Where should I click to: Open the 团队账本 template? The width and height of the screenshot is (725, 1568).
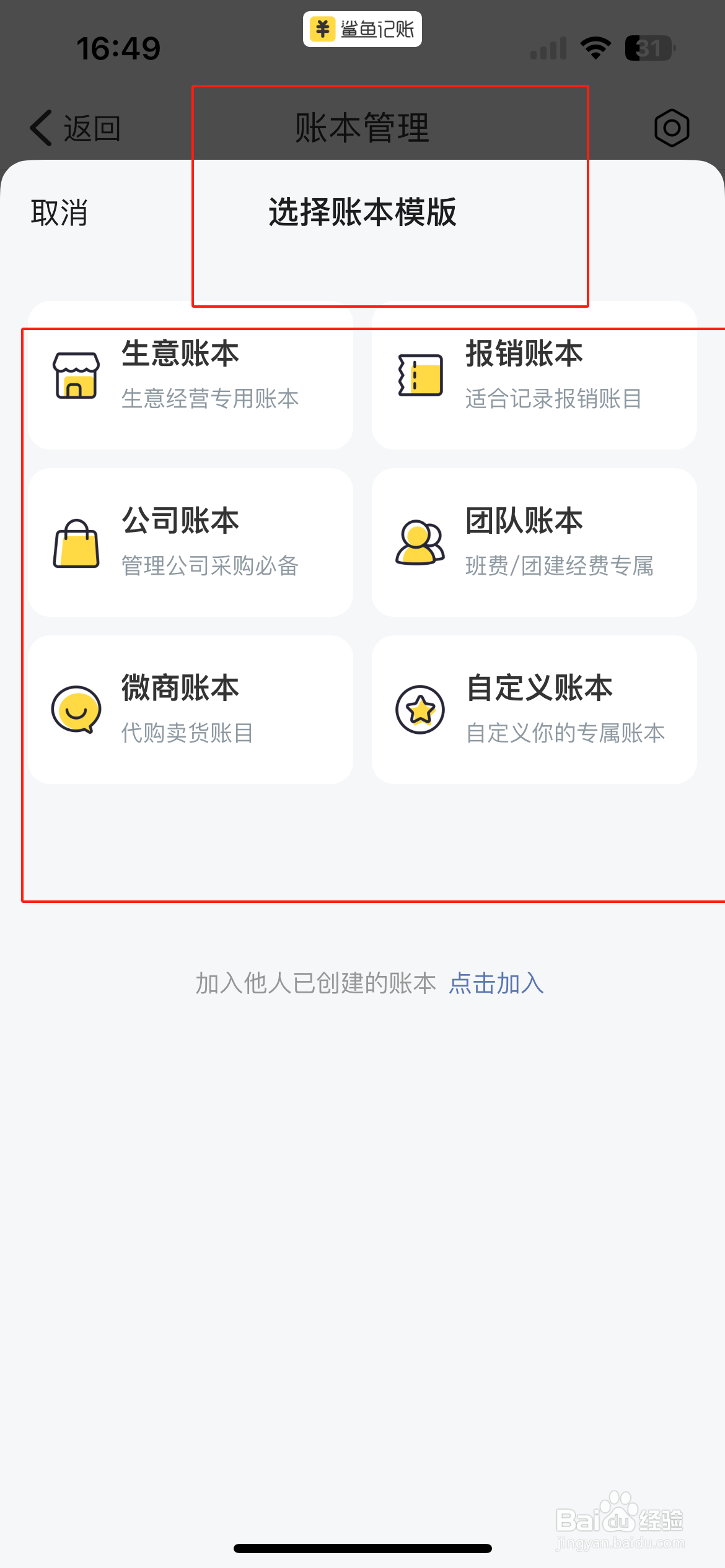pyautogui.click(x=534, y=542)
